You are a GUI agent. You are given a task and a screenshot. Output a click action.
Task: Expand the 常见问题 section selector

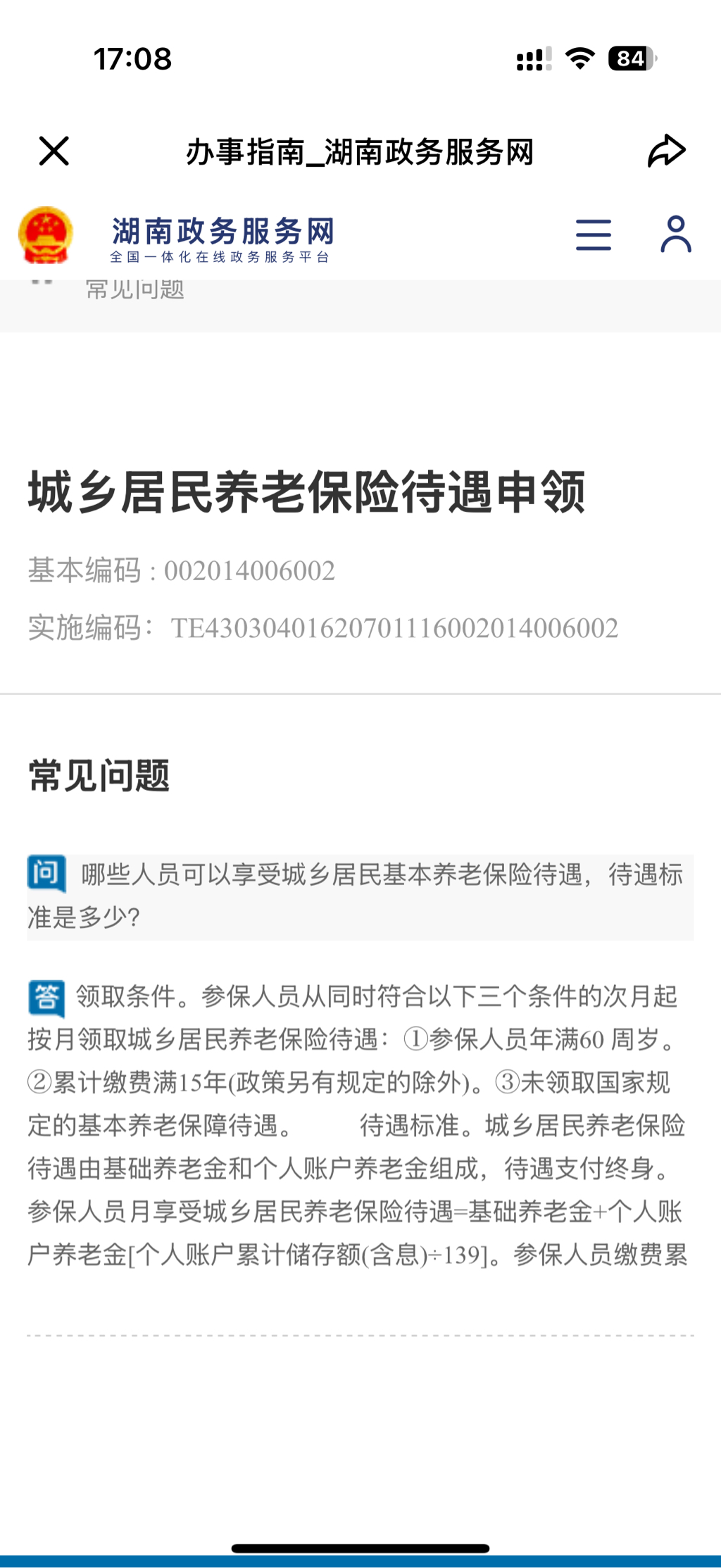pos(134,290)
